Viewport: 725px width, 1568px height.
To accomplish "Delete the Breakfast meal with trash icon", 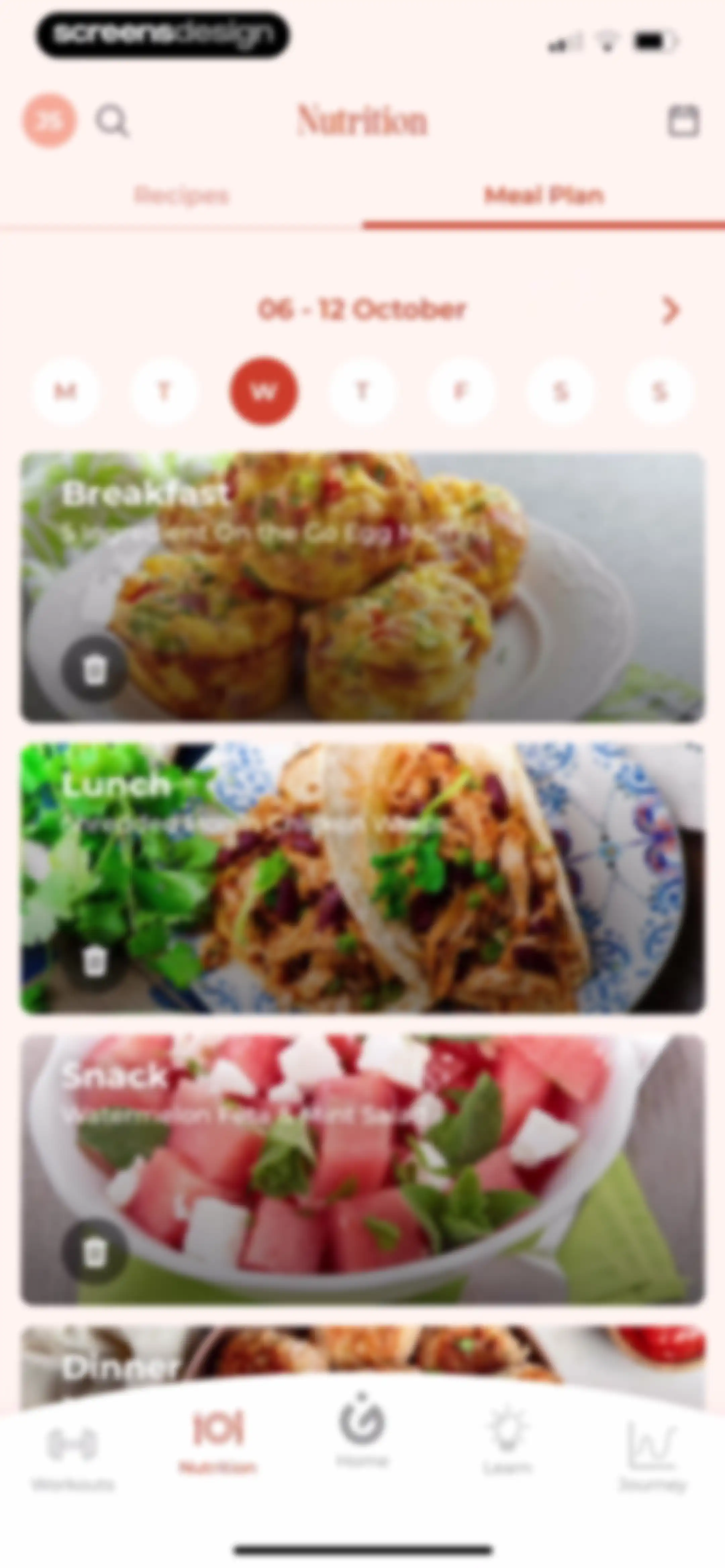I will [94, 670].
